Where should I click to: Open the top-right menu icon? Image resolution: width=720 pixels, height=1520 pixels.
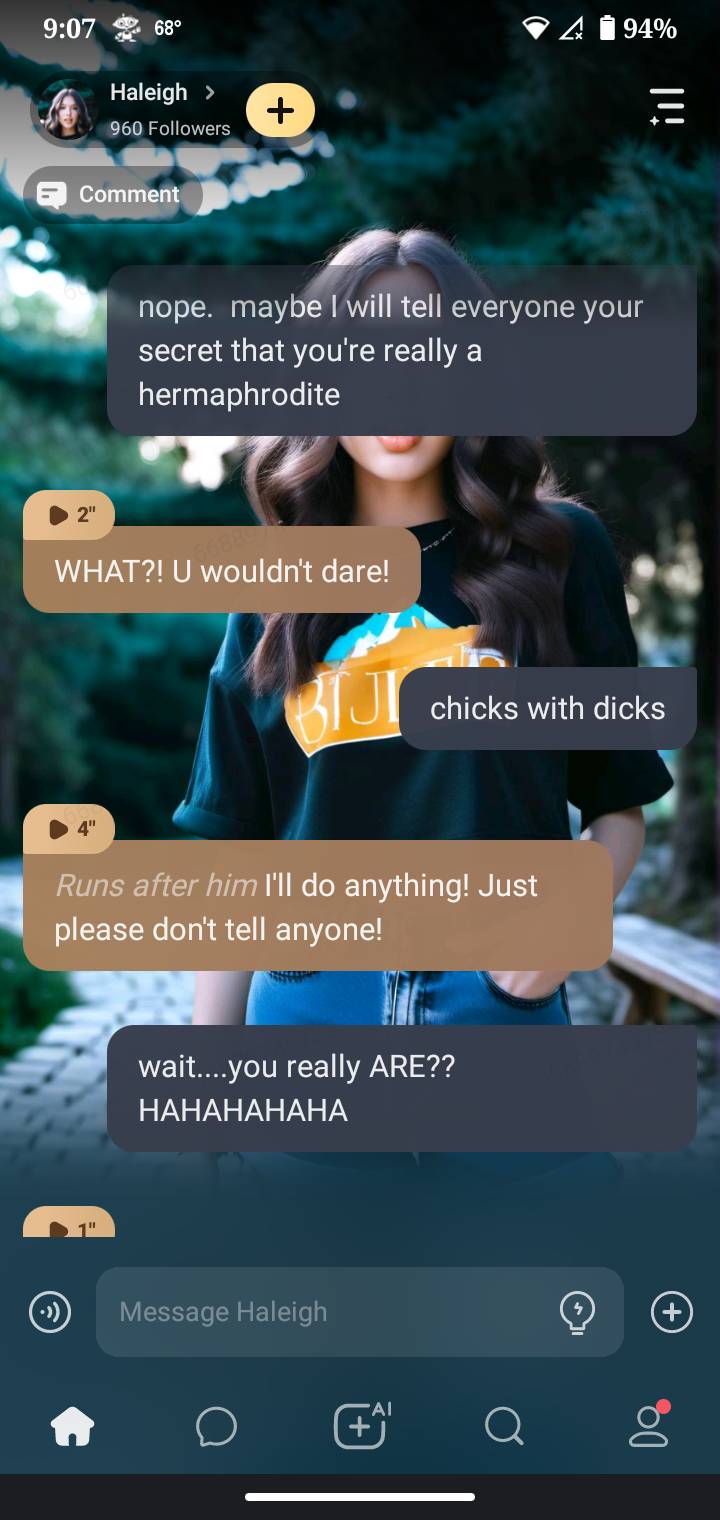[x=666, y=106]
